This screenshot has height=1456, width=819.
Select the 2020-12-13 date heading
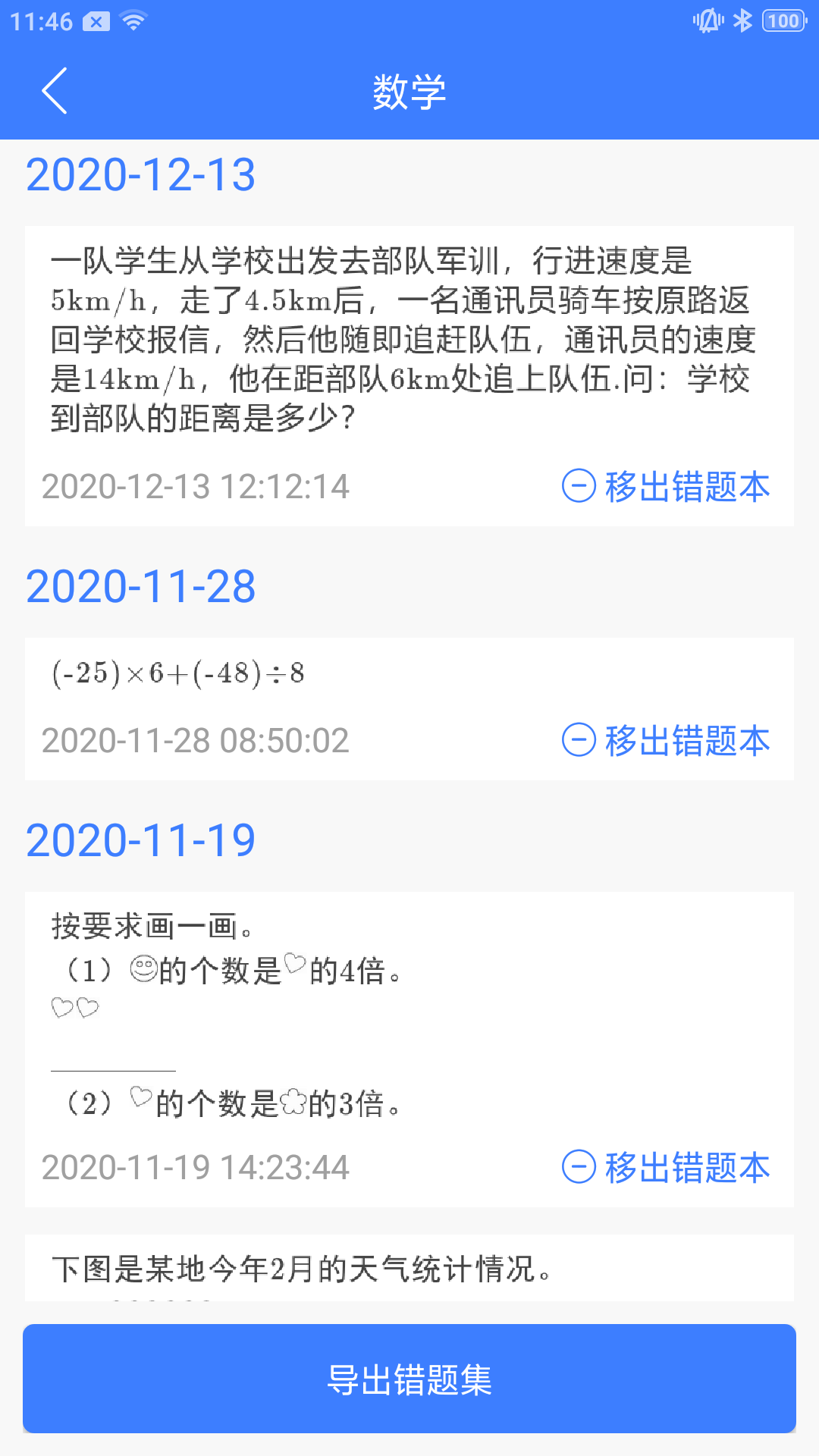[141, 175]
